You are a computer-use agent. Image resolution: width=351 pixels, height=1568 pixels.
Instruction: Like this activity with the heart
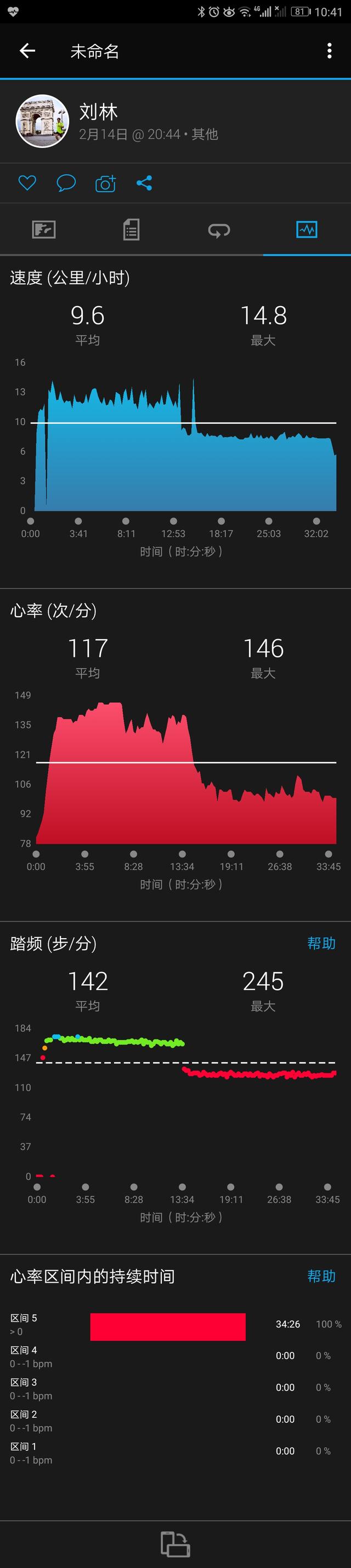(27, 182)
